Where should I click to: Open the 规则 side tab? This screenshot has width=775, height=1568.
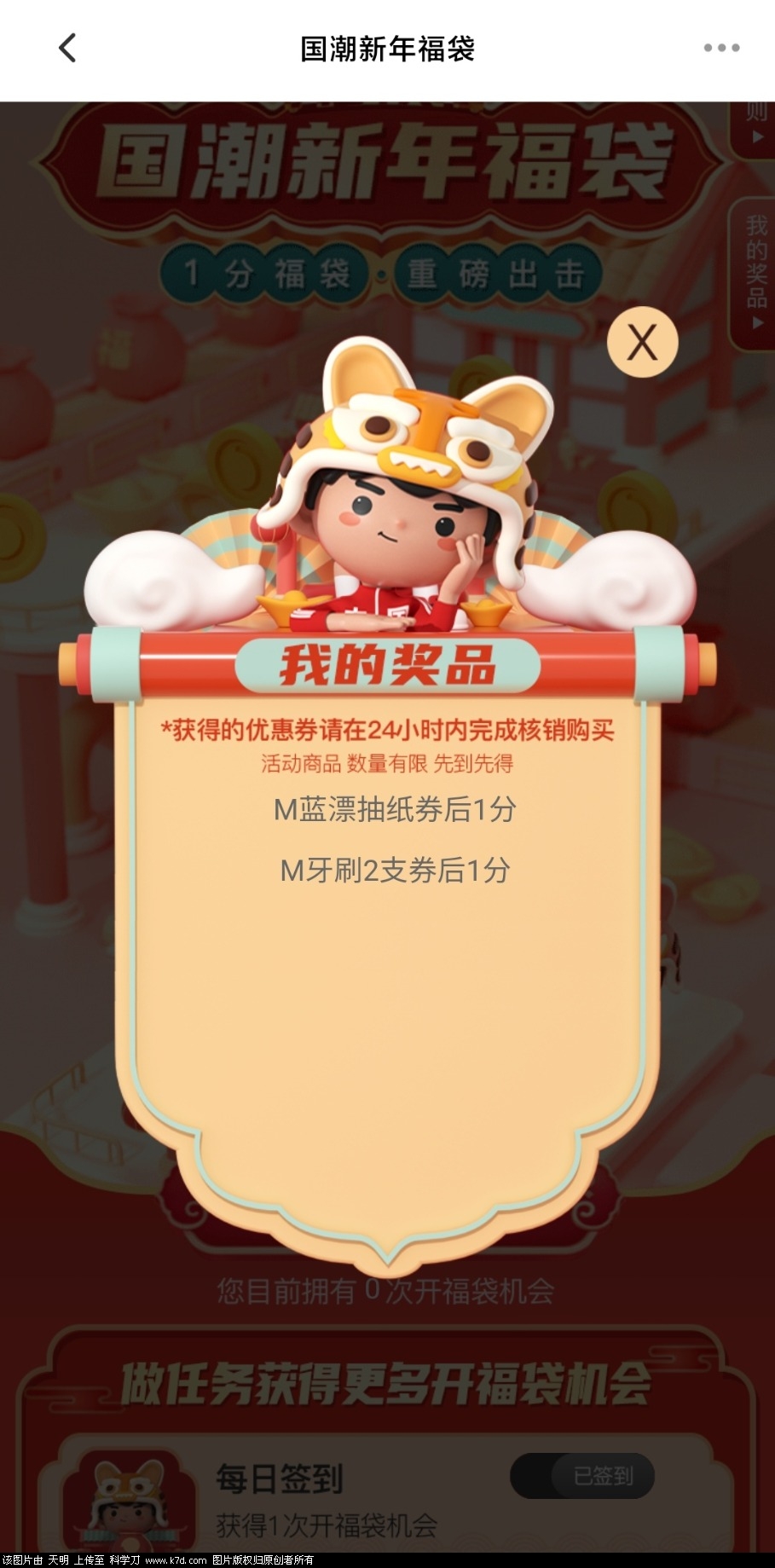click(755, 126)
